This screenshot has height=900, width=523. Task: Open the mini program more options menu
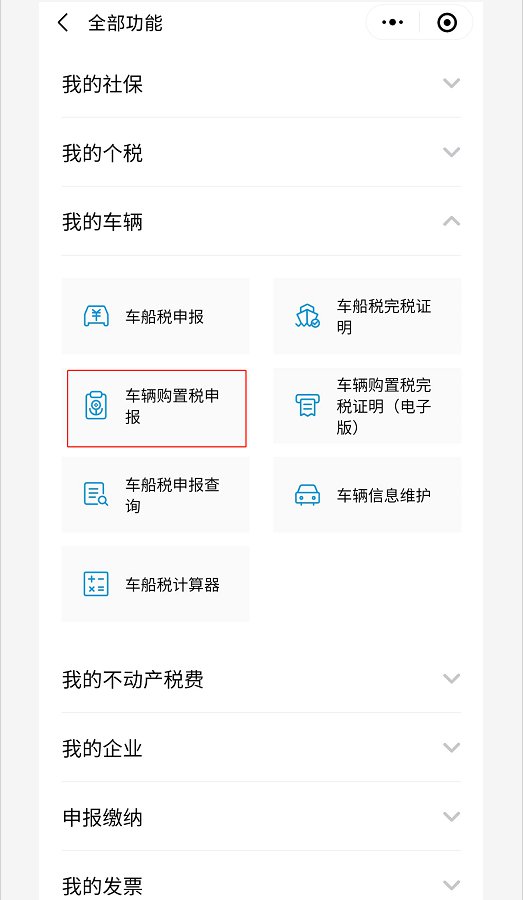point(393,22)
